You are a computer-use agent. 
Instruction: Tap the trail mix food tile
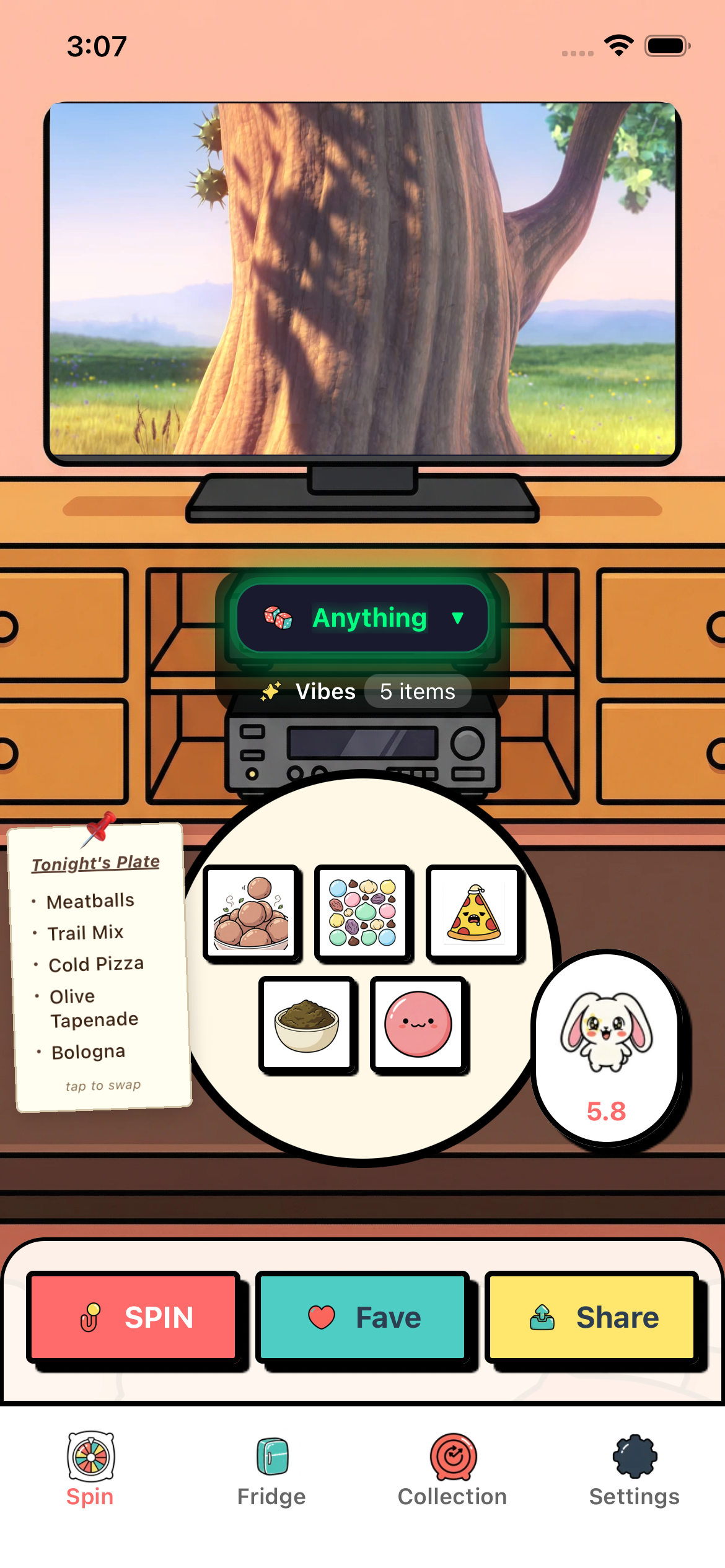(362, 913)
